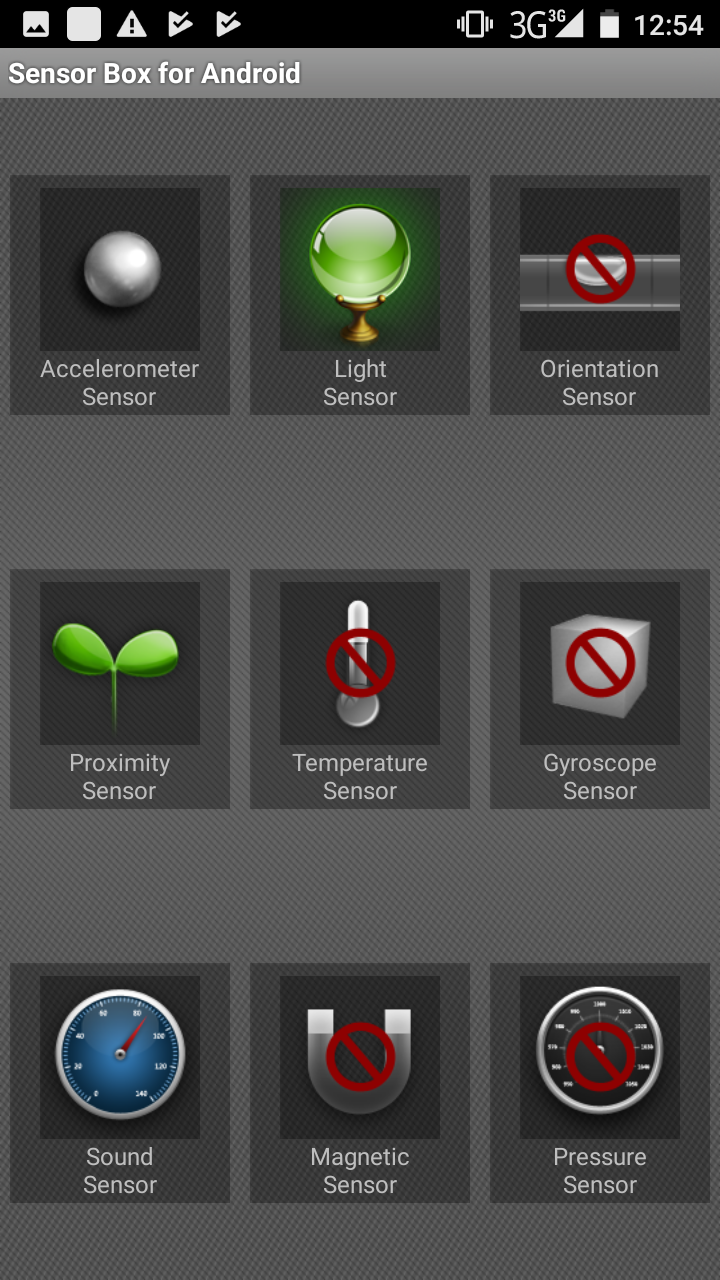The height and width of the screenshot is (1280, 720).
Task: Choose the Temperature Sensor tile
Action: [x=360, y=689]
